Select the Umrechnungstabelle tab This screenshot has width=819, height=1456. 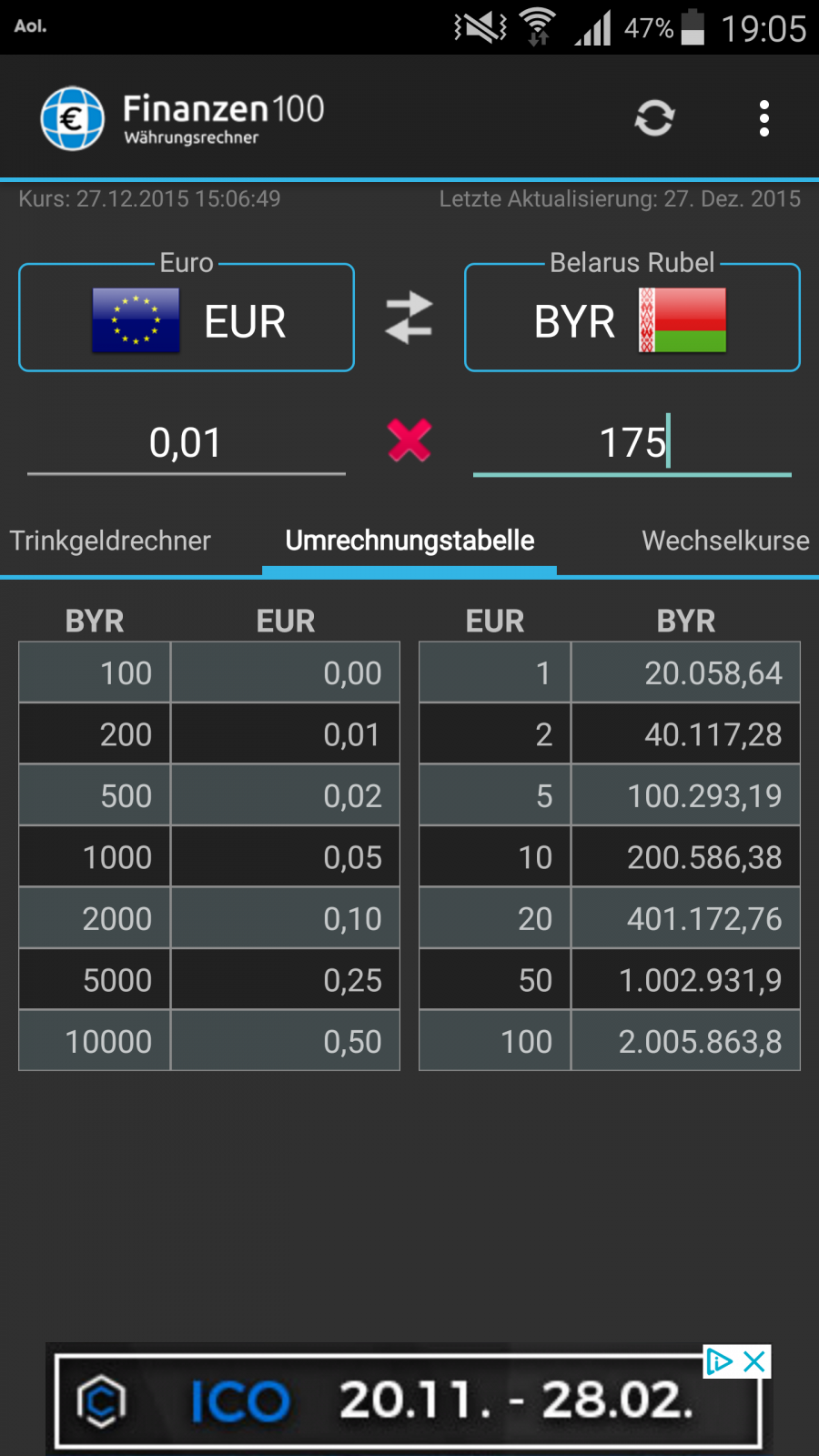pyautogui.click(x=409, y=541)
